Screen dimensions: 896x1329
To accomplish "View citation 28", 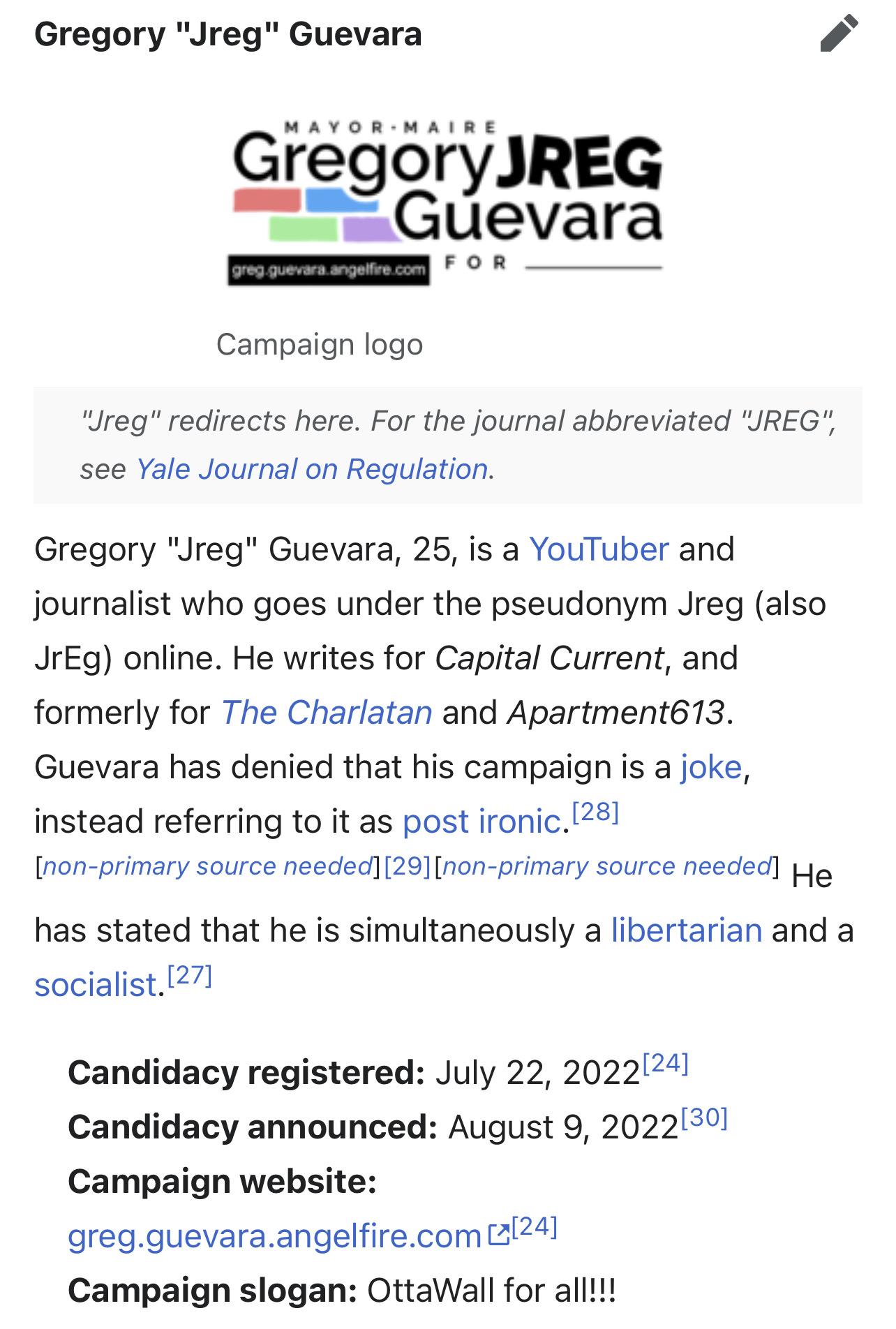I will coord(595,812).
